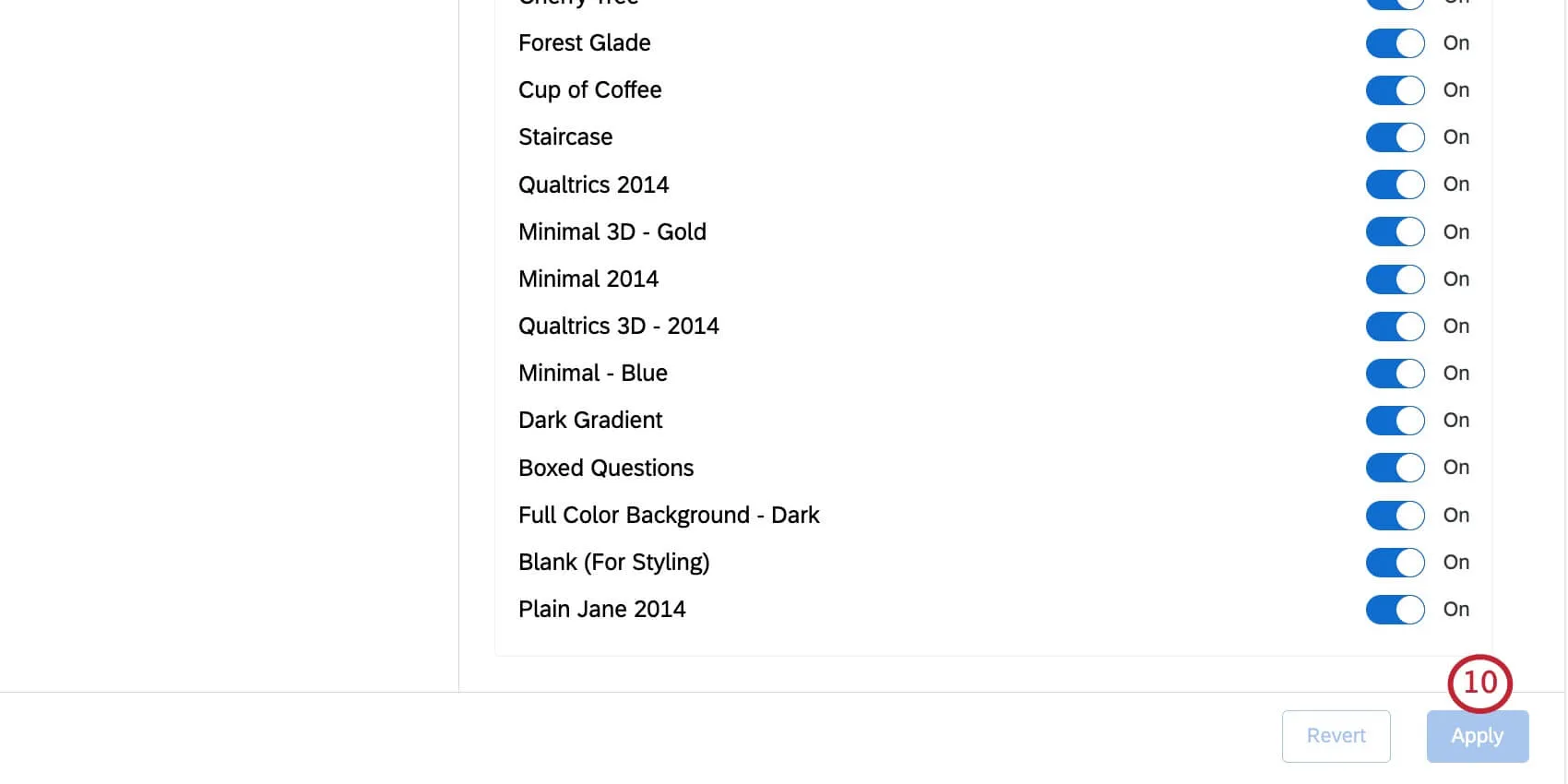Viewport: 1568px width, 784px height.
Task: Disable Blank (For Styling) theme
Action: pyautogui.click(x=1395, y=563)
